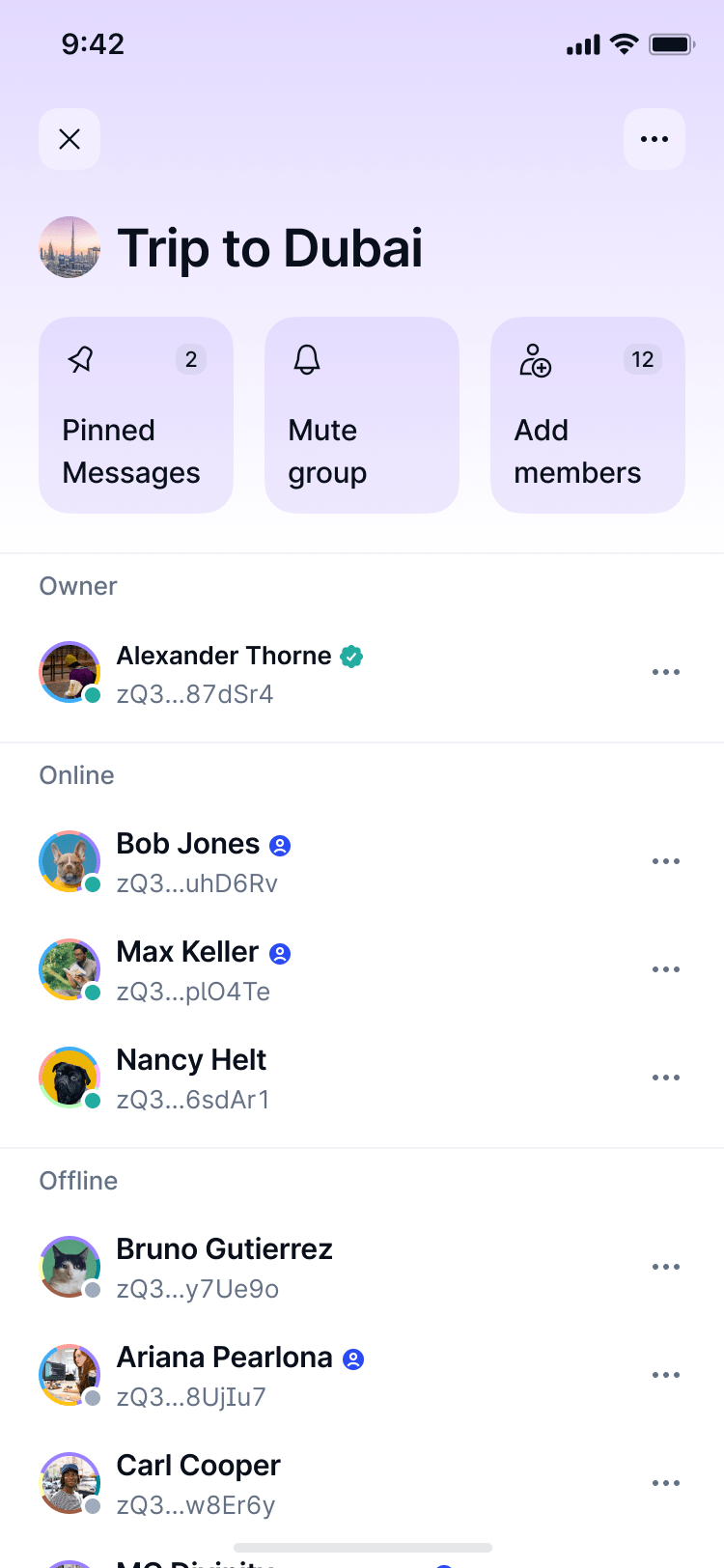
Task: Open options menu for Nancy Helt
Action: [x=666, y=1077]
